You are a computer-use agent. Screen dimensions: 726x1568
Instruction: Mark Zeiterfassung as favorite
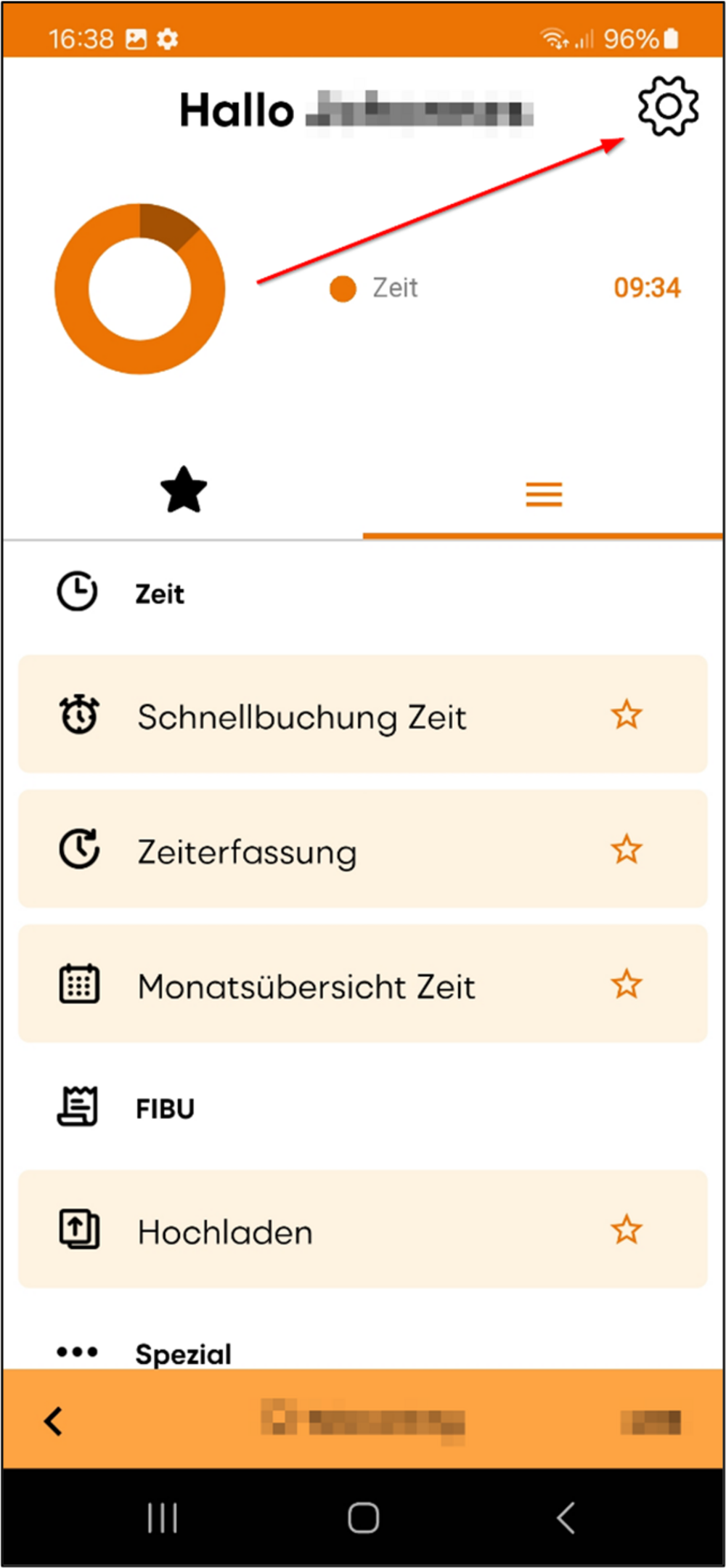pos(627,849)
